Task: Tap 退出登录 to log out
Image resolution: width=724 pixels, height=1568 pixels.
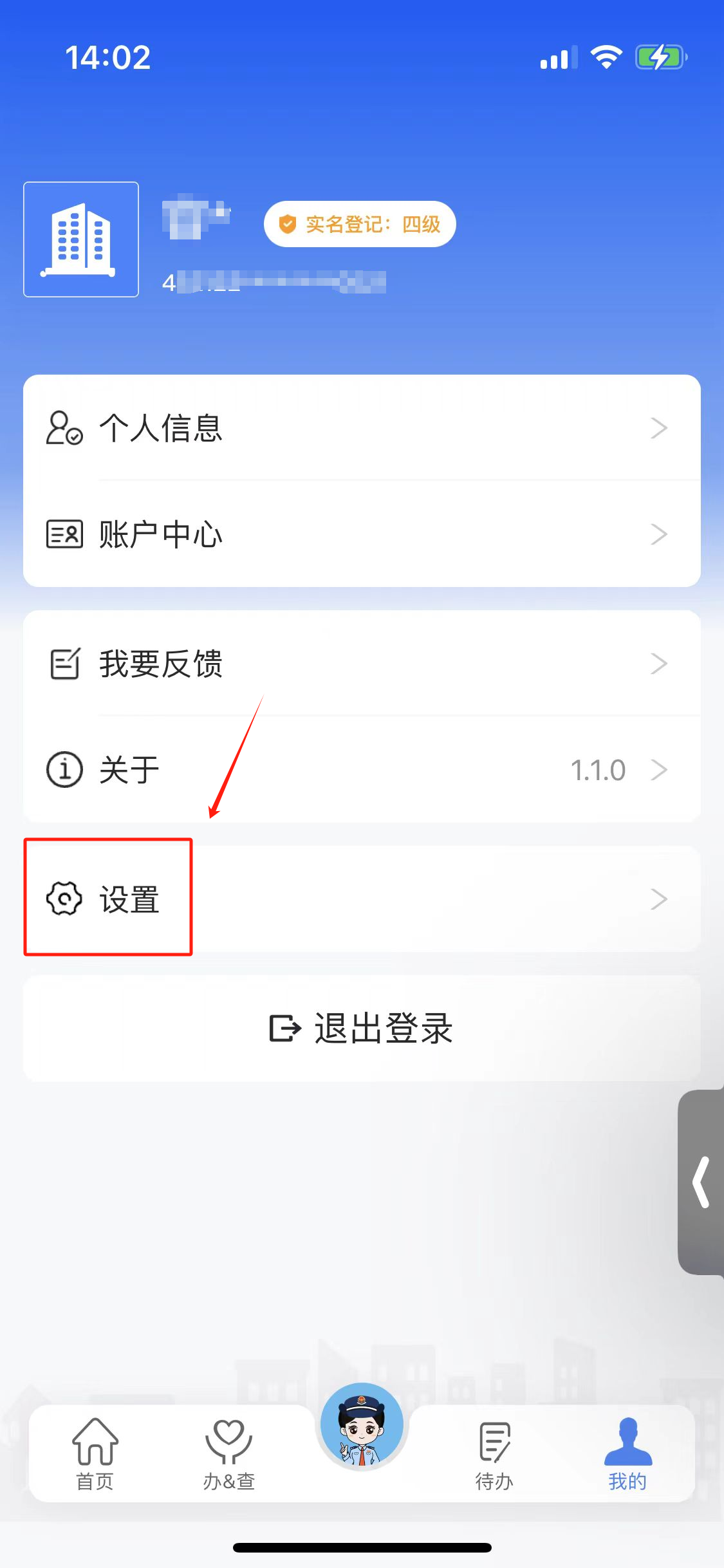Action: (362, 1028)
